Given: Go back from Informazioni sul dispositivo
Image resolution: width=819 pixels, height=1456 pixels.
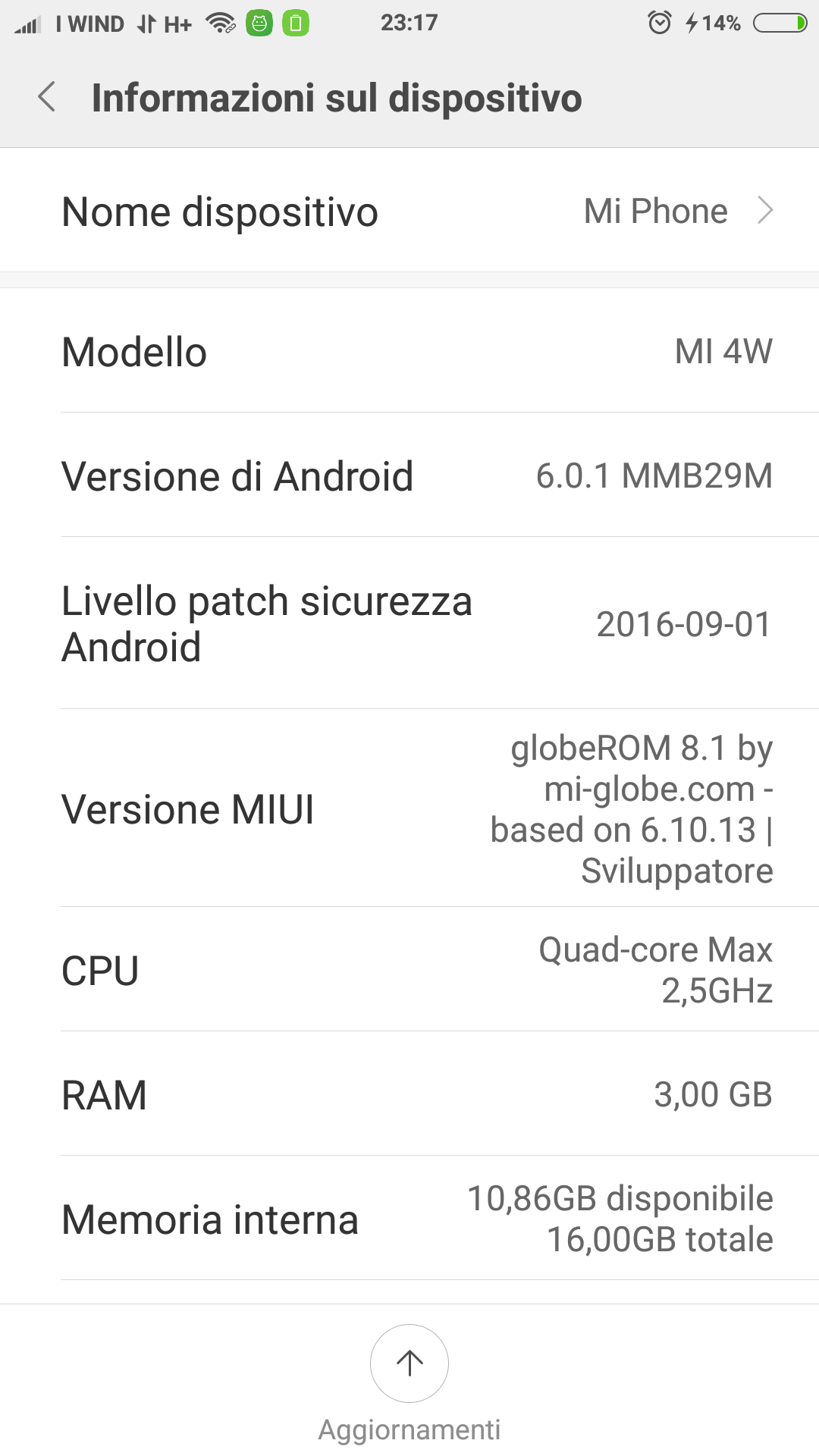Looking at the screenshot, I should pos(47,97).
